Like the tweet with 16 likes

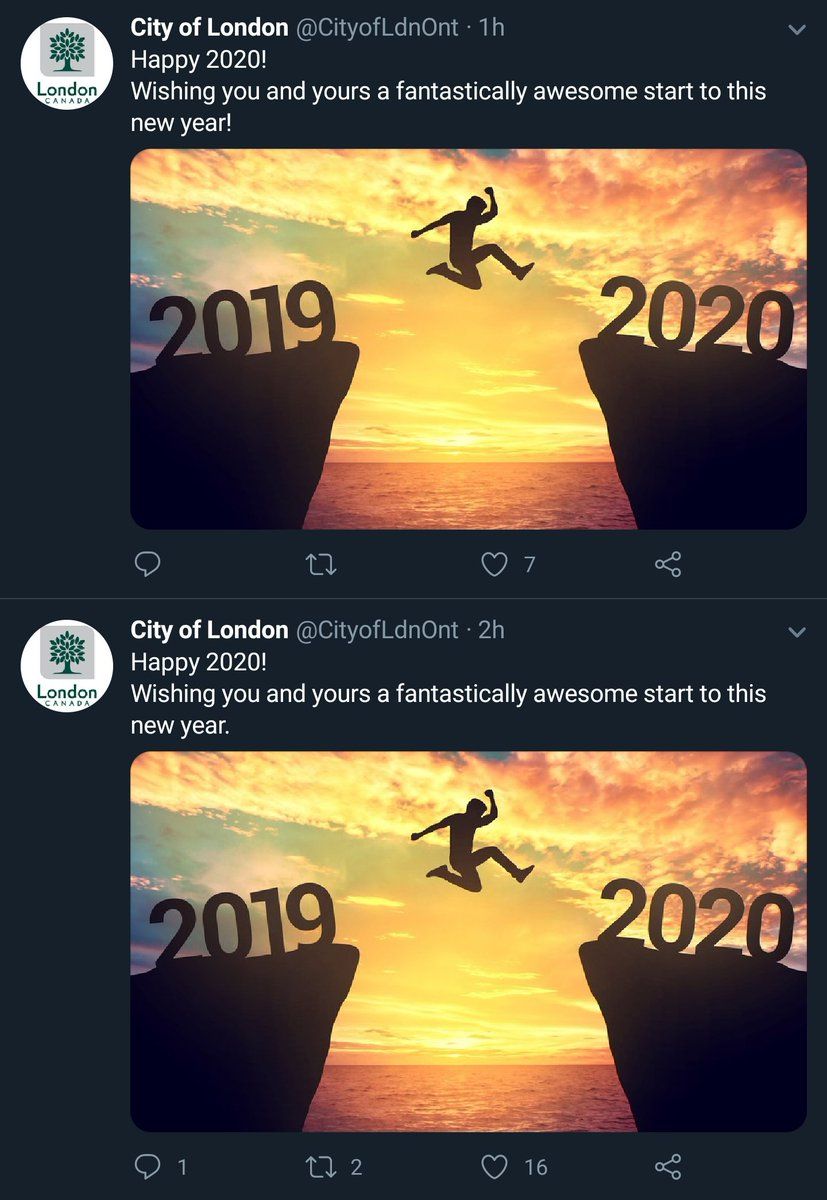tap(494, 1166)
